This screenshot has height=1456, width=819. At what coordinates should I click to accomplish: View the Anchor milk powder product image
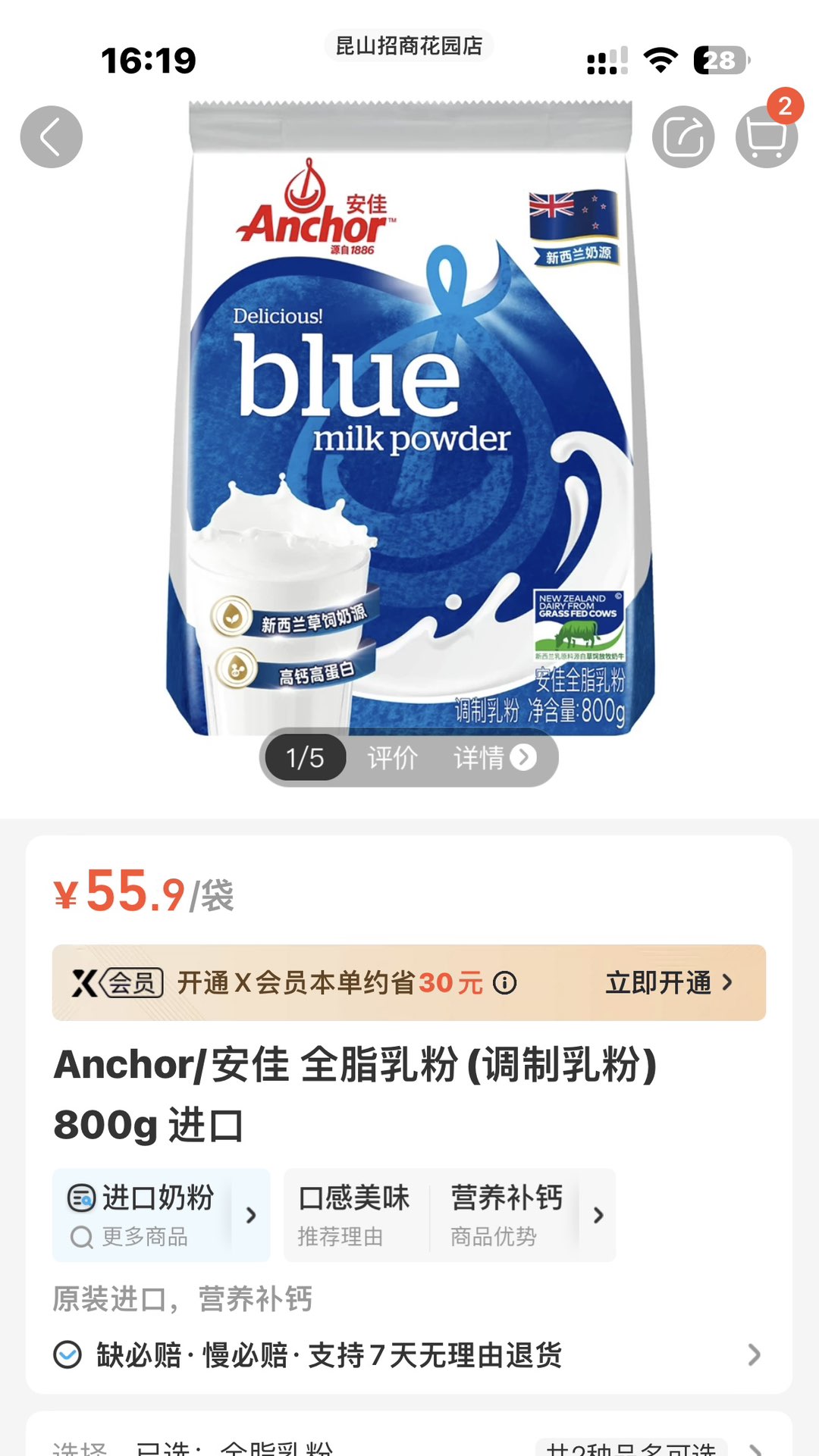[409, 424]
